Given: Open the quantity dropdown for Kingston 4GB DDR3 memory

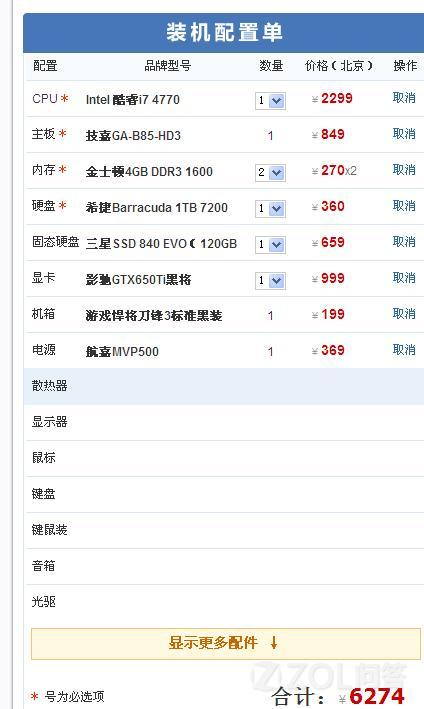Looking at the screenshot, I should (x=270, y=172).
